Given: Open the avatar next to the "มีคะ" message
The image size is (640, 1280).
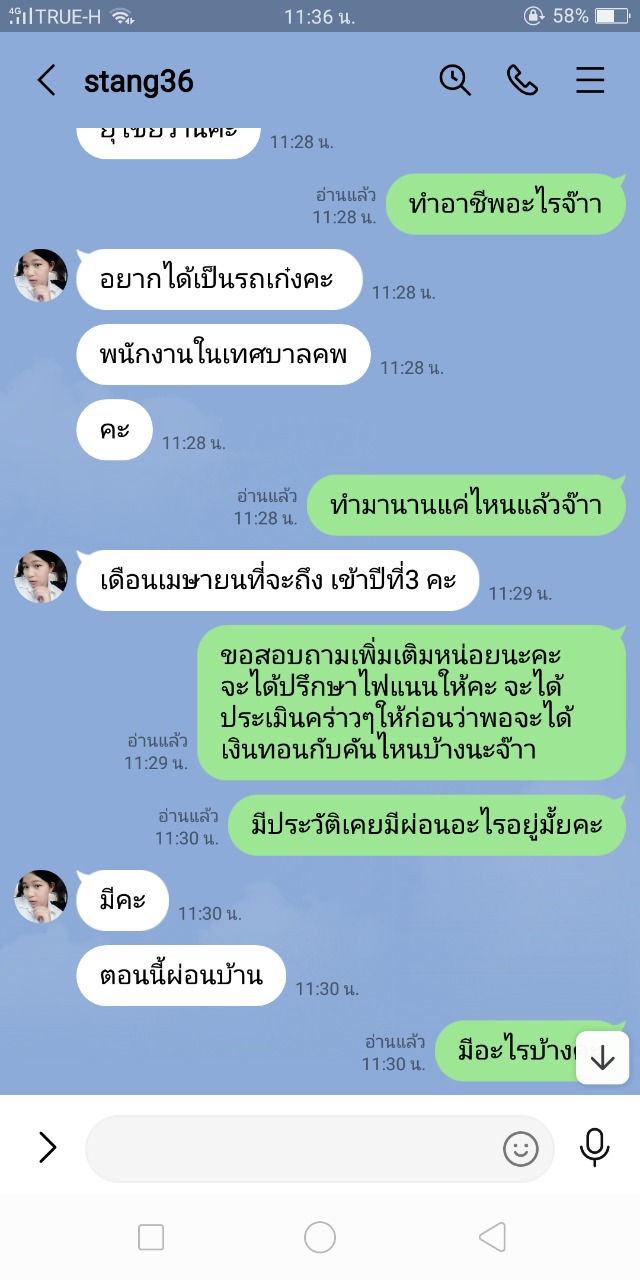Looking at the screenshot, I should point(41,896).
